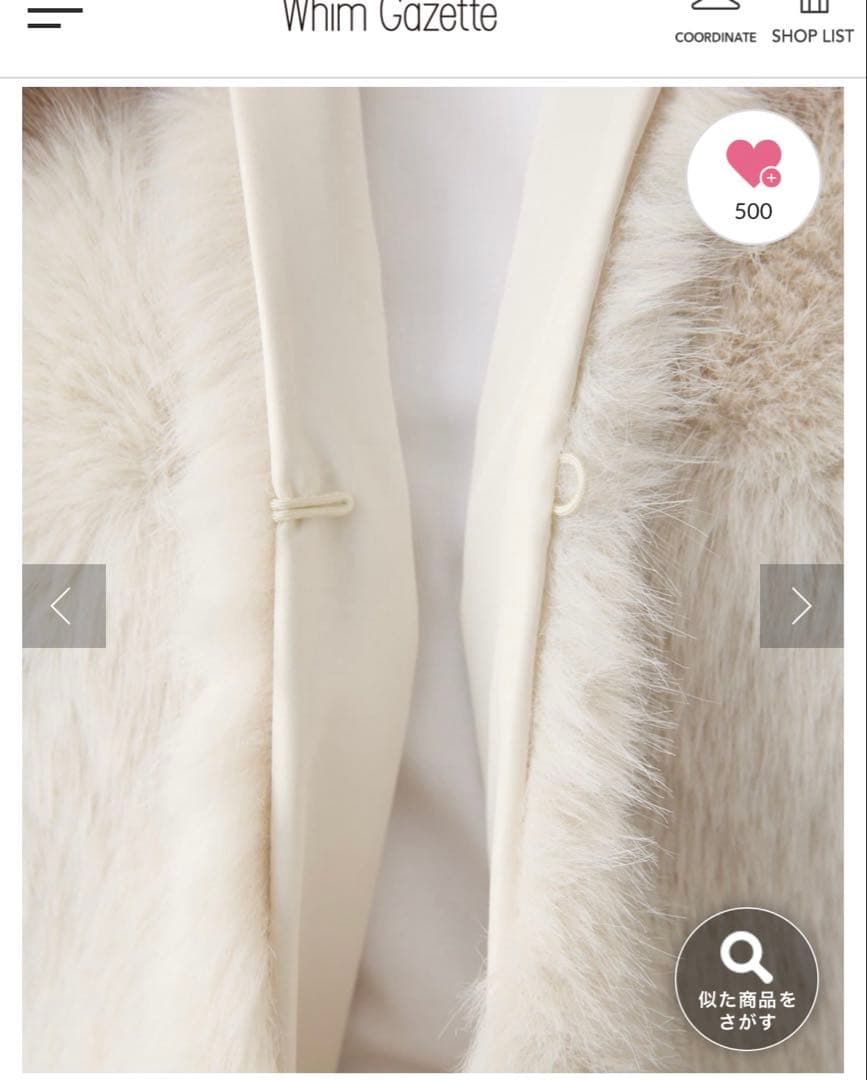
Task: Show the previous product photo
Action: (63, 606)
